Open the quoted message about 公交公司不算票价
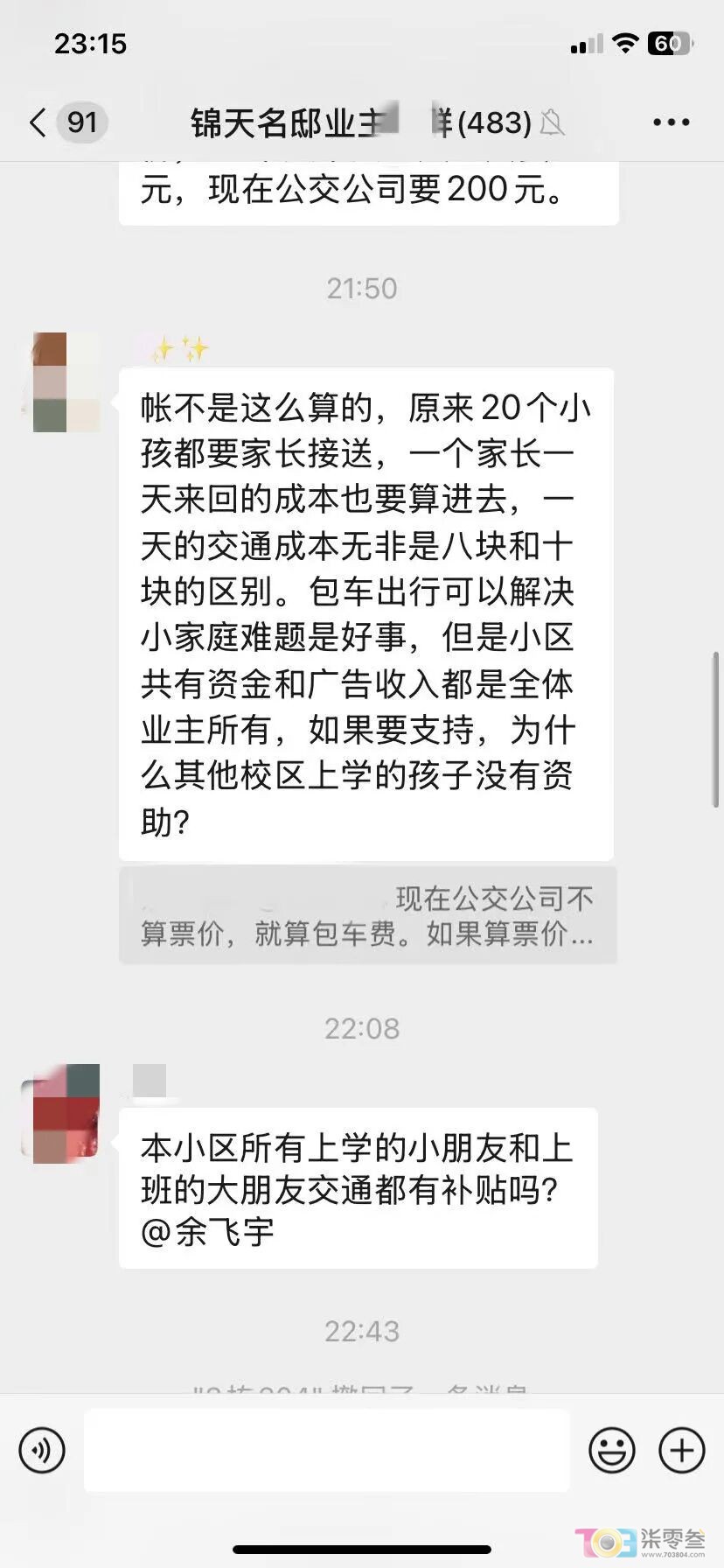 pos(367,915)
